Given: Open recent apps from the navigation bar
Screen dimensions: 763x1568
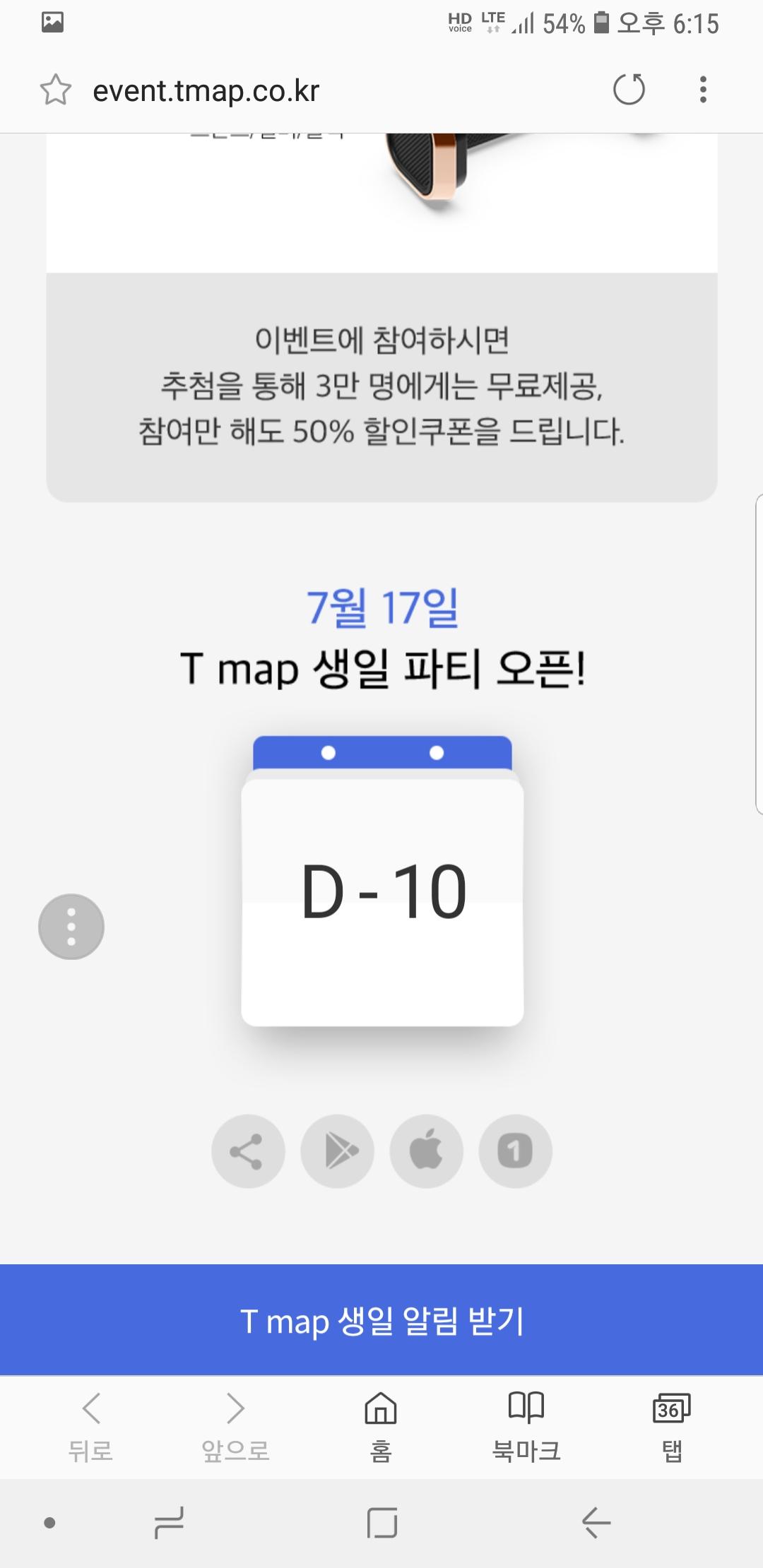Looking at the screenshot, I should (x=169, y=1523).
